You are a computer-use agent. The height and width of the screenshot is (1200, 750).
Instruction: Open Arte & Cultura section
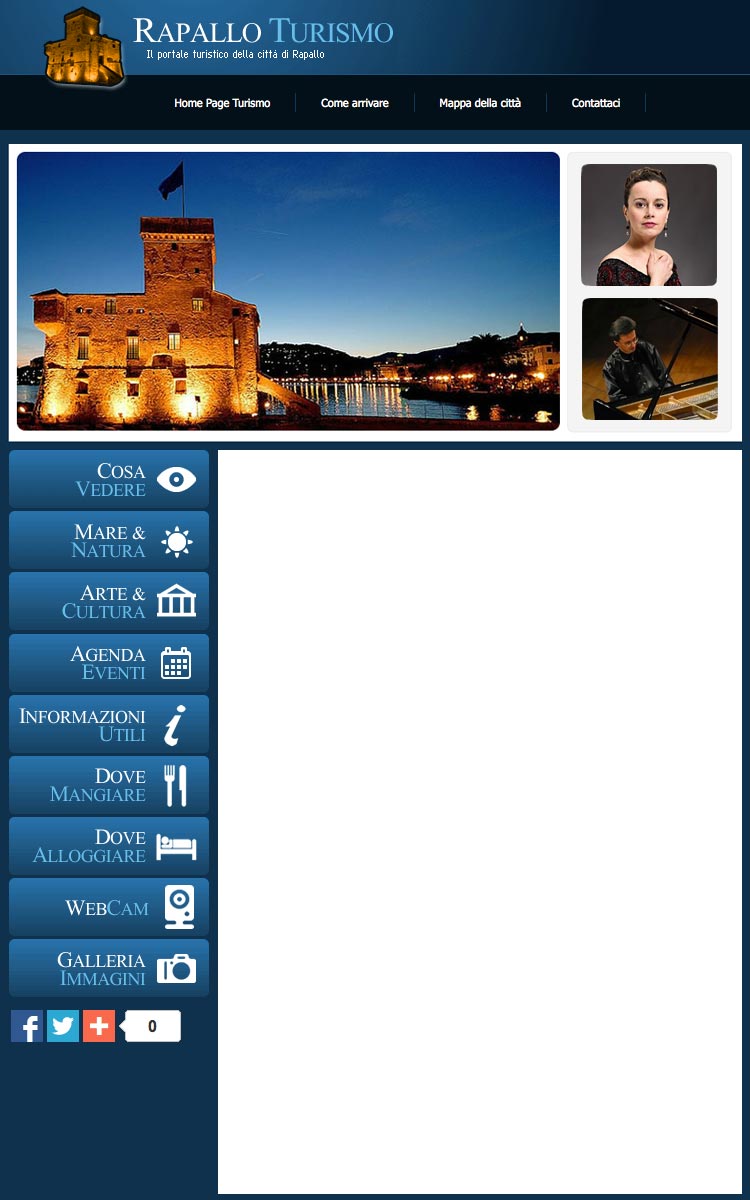(109, 602)
